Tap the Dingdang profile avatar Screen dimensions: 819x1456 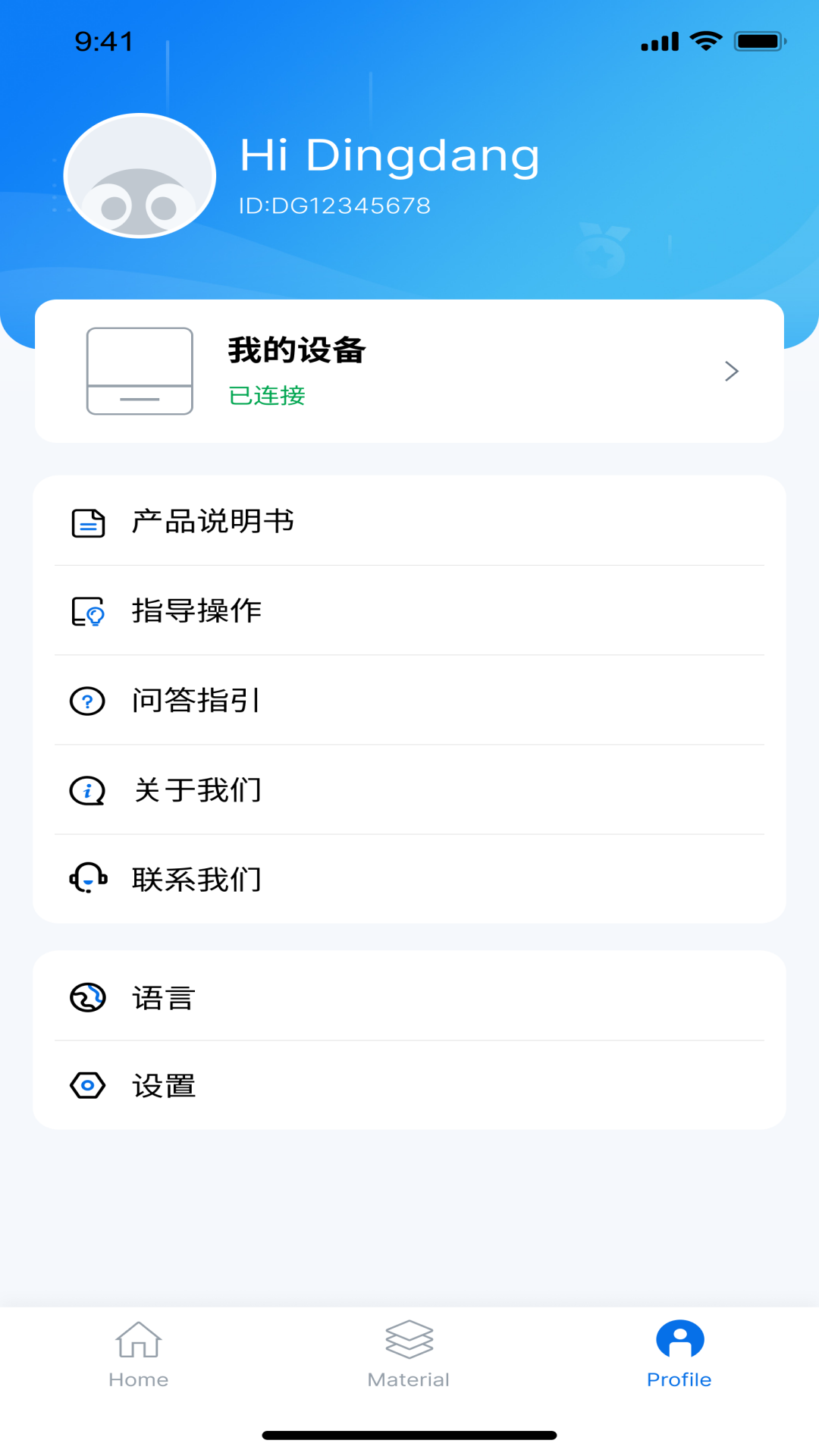[140, 175]
